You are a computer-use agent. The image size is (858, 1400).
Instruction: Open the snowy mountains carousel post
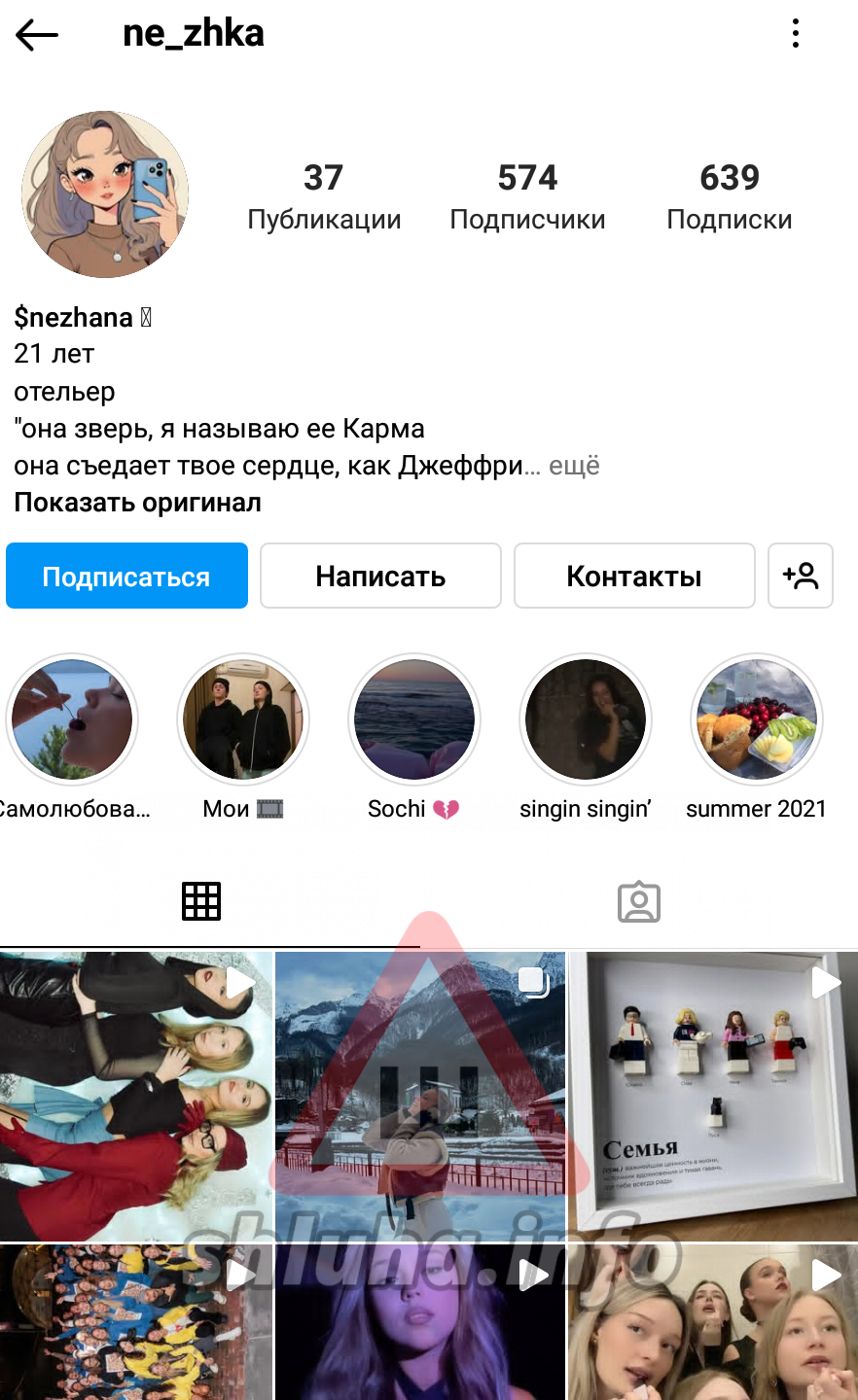[420, 1097]
